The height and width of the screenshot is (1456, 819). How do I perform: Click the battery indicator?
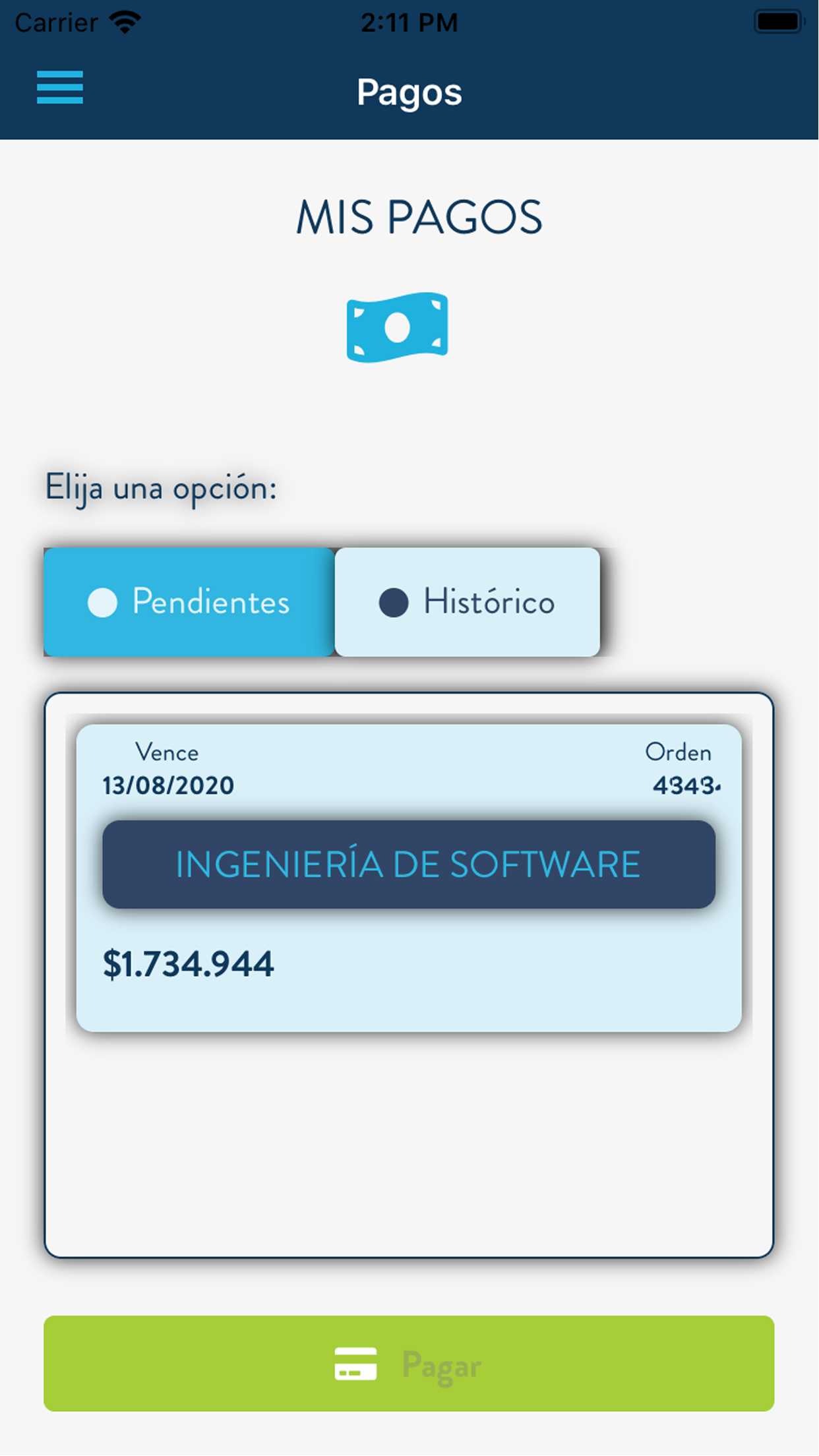(779, 20)
